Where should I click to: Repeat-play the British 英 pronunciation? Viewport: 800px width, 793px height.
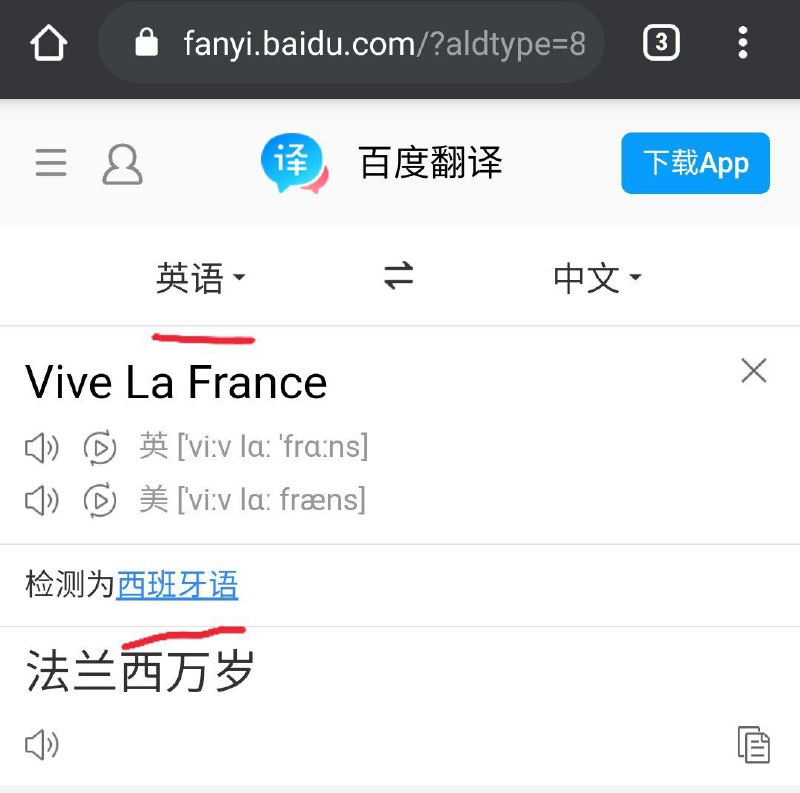click(100, 449)
